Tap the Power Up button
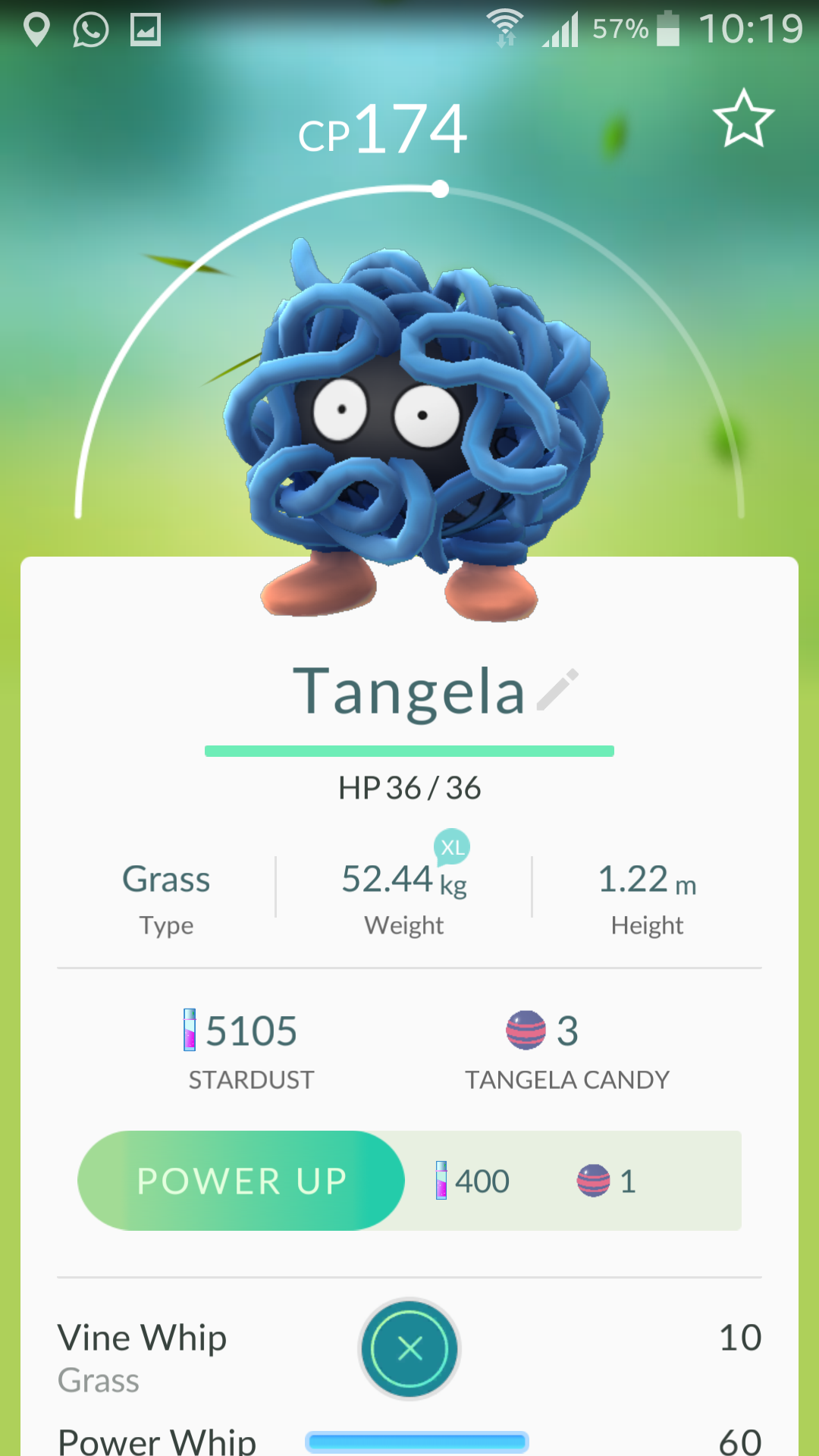819x1456 pixels. 241,1181
